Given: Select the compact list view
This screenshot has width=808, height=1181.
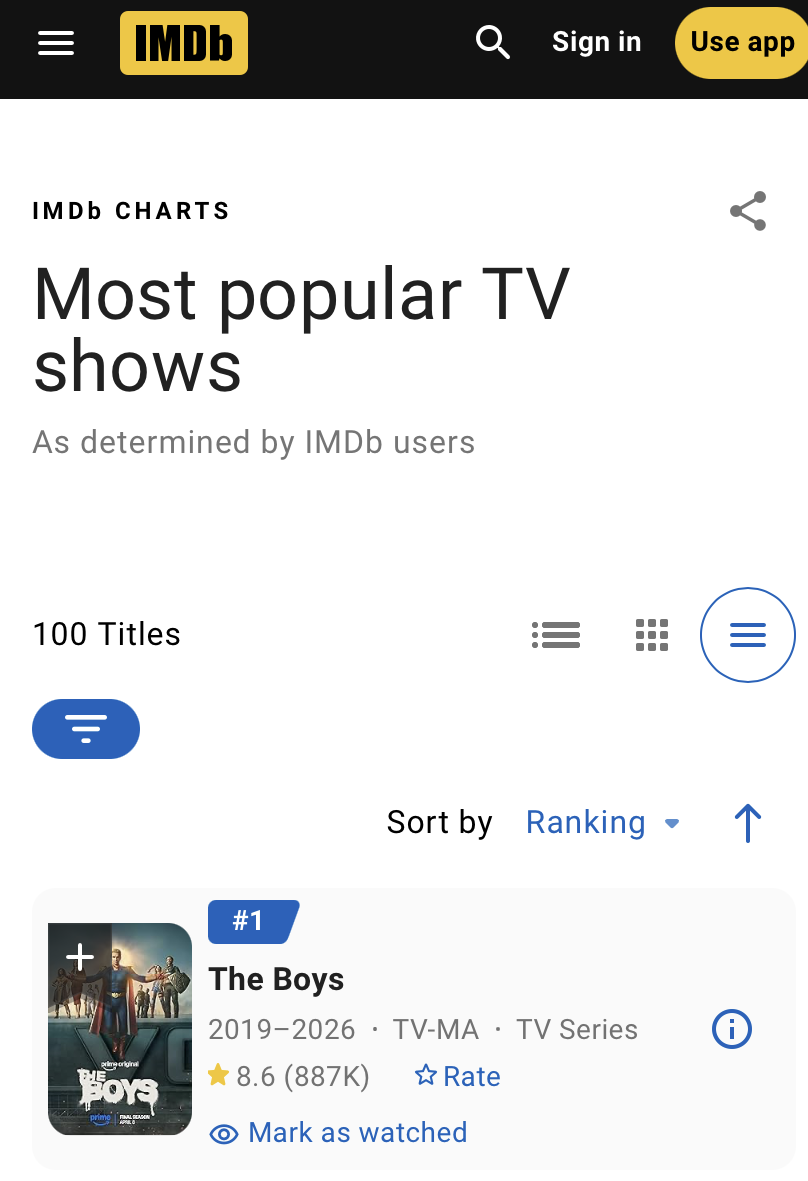Looking at the screenshot, I should click(748, 635).
